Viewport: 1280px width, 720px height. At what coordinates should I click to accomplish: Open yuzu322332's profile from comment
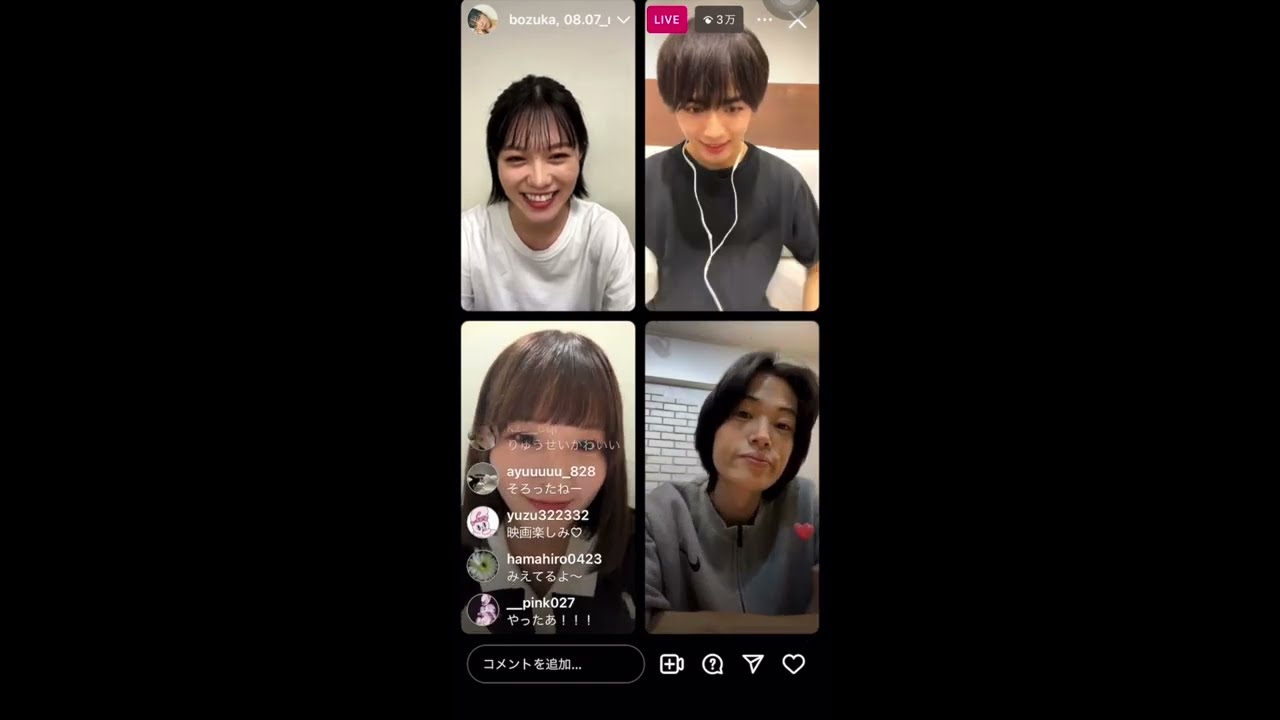coord(483,522)
